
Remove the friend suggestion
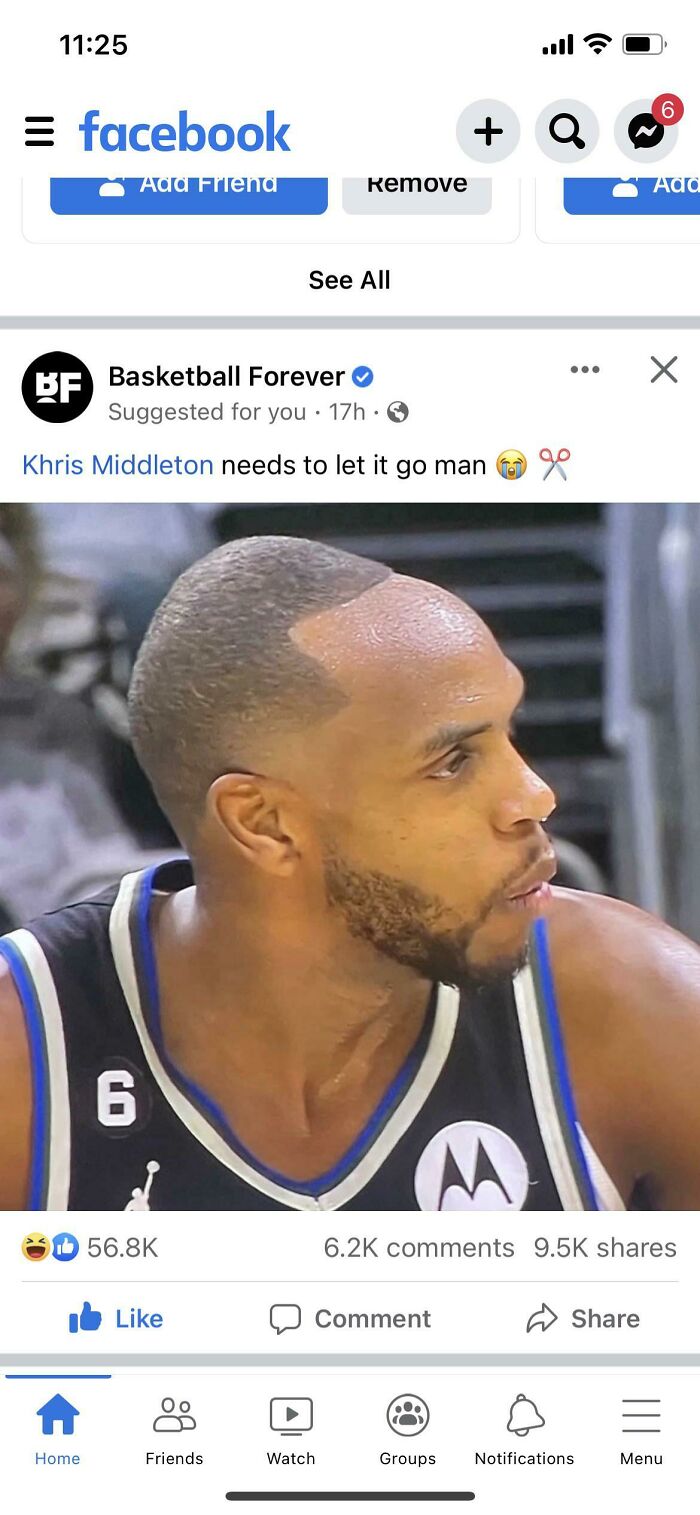[416, 189]
